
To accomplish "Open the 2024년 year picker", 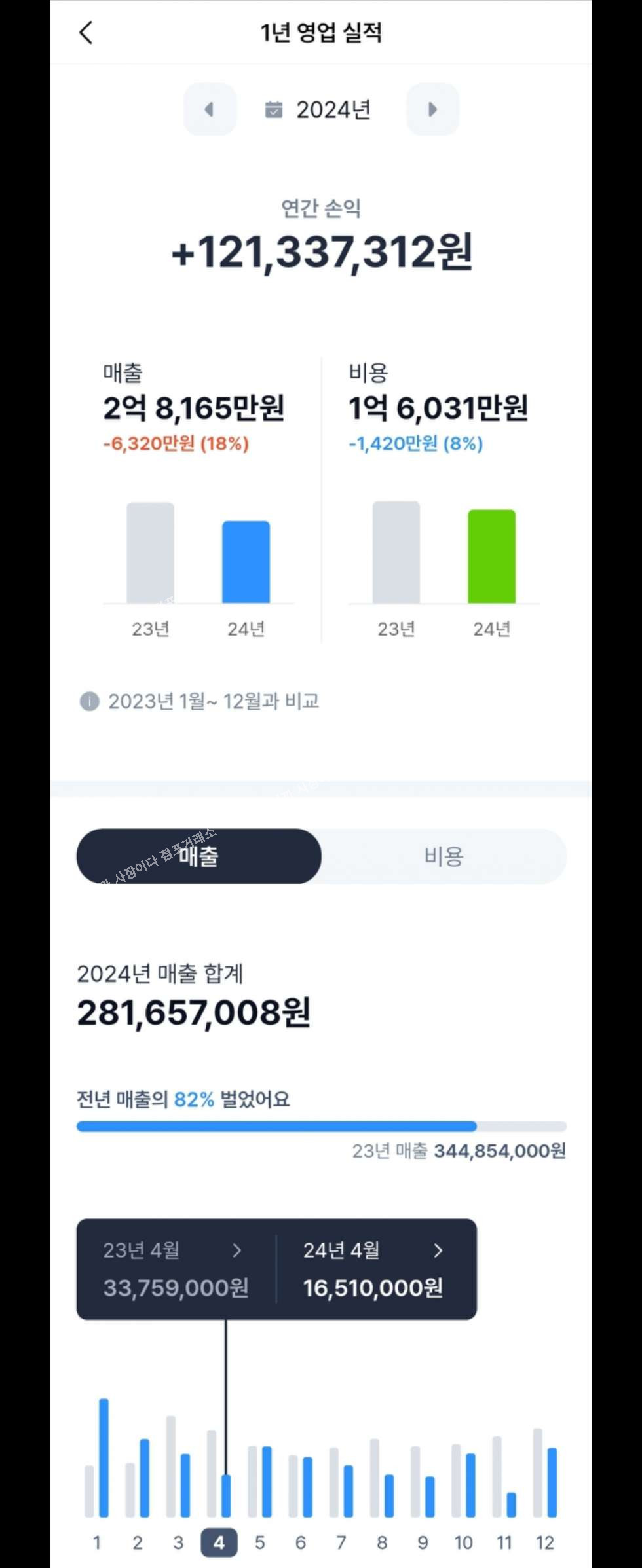I will pyautogui.click(x=319, y=109).
